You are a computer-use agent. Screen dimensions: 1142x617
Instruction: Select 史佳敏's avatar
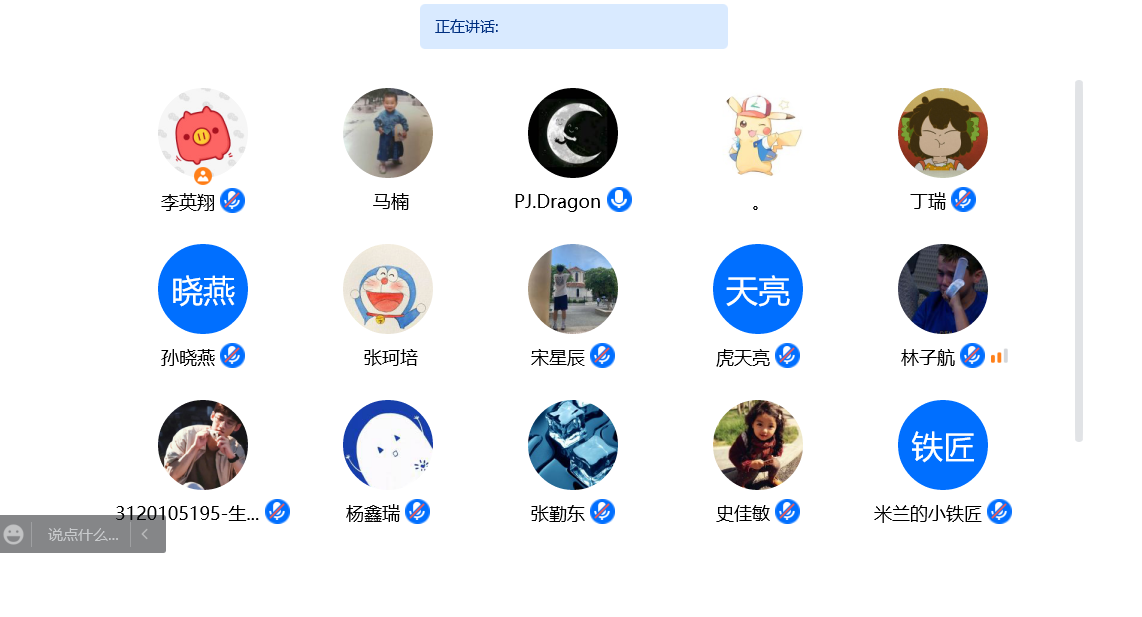tap(758, 445)
